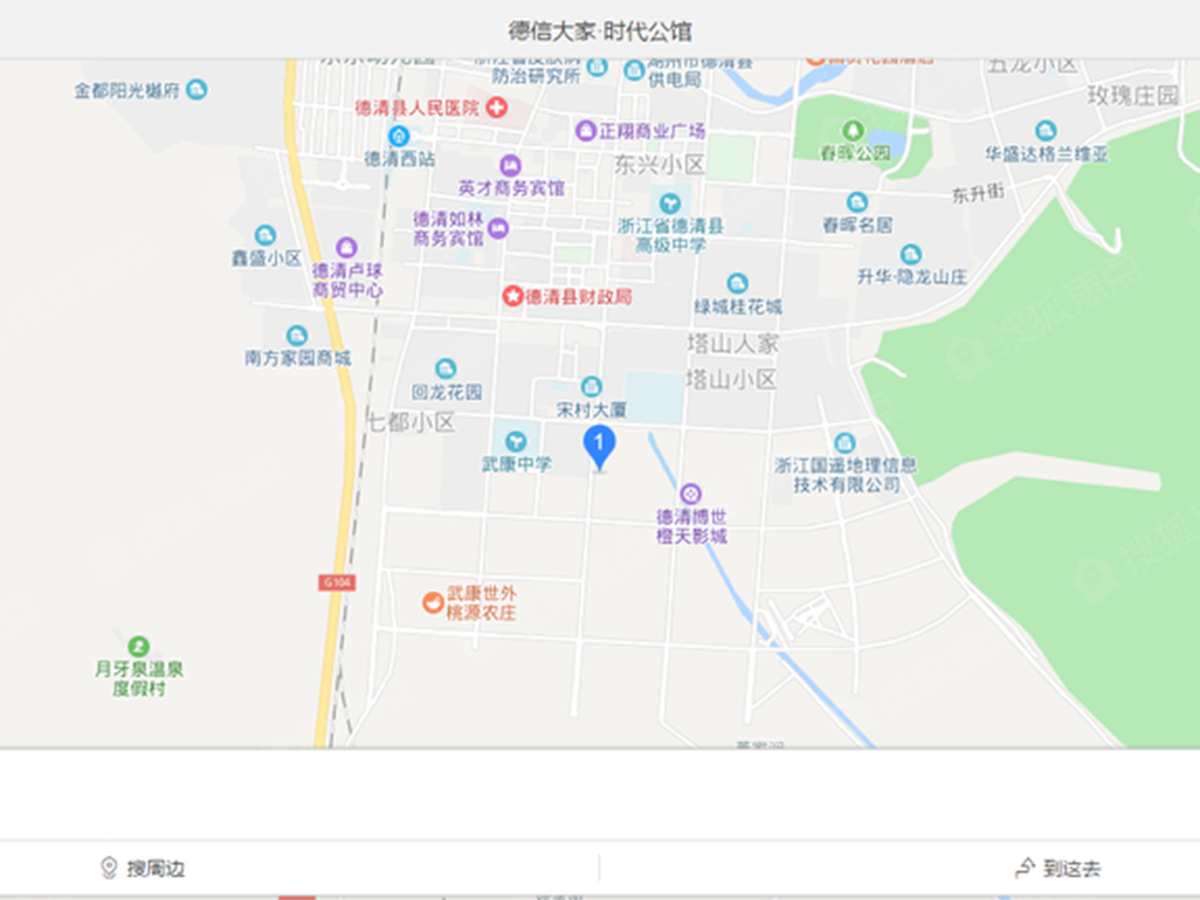Image resolution: width=1200 pixels, height=900 pixels.
Task: Tap 月牙泉温泉度假村 resort marker
Action: 139,648
